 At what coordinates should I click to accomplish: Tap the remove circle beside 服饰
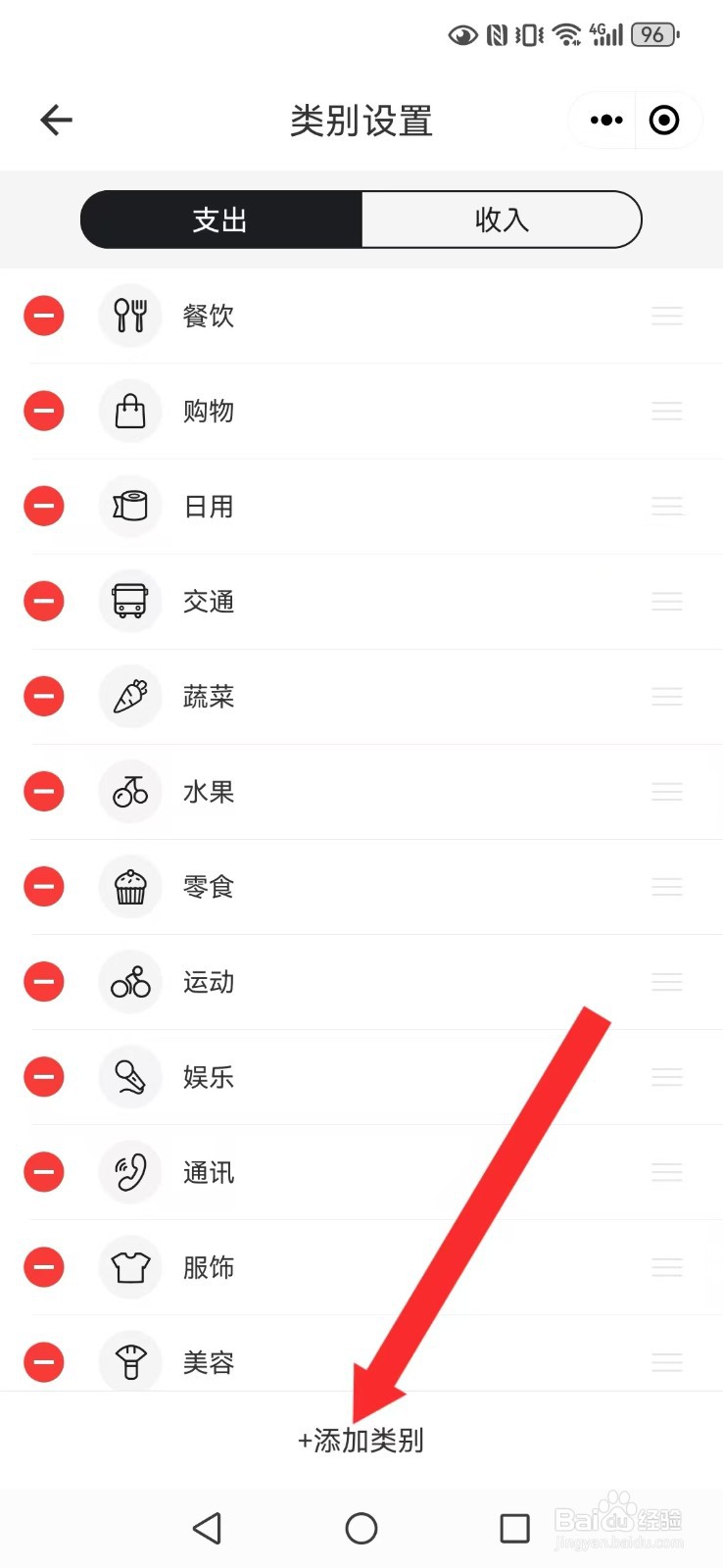[43, 1266]
